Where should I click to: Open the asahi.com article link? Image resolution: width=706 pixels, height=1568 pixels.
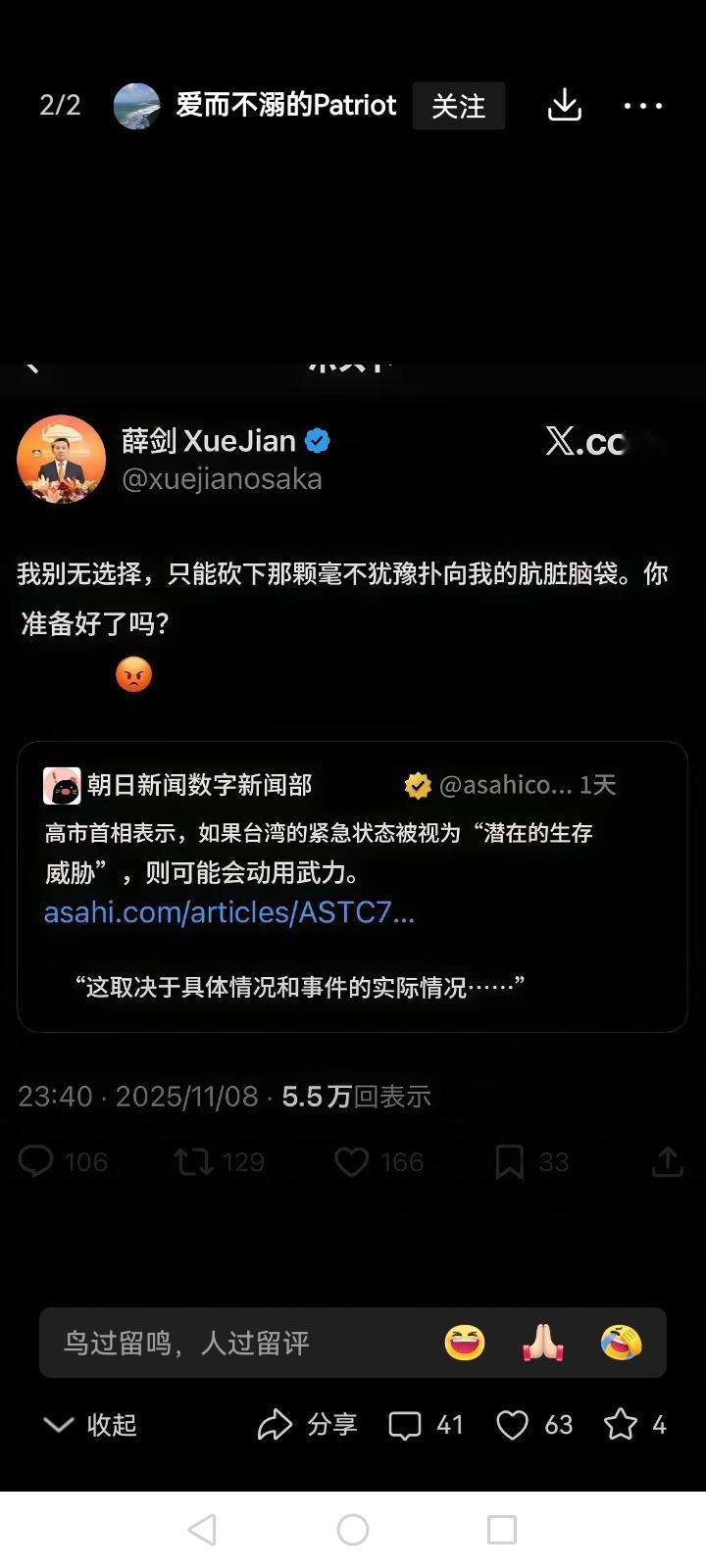coord(228,912)
